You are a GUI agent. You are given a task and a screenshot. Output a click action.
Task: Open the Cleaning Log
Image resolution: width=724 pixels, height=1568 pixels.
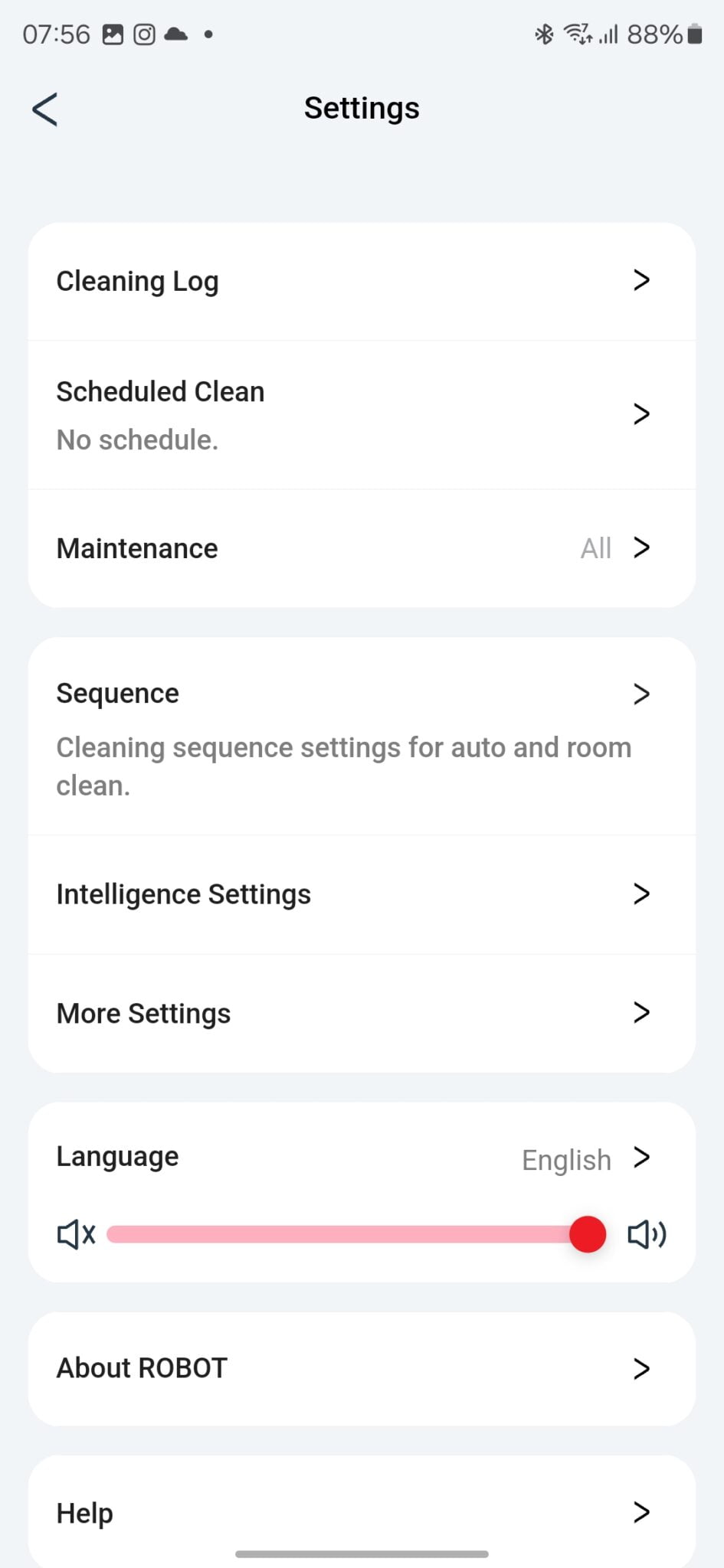[362, 281]
